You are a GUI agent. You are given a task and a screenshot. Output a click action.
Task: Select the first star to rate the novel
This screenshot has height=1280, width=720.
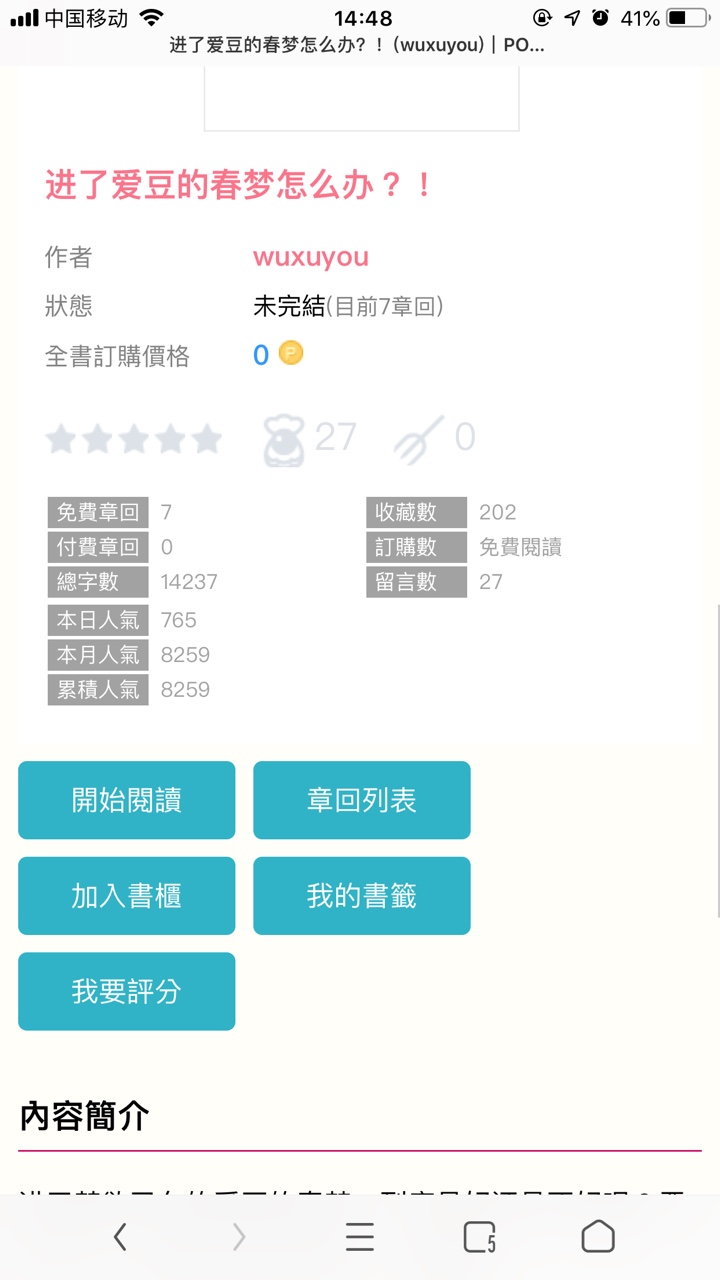coord(61,438)
